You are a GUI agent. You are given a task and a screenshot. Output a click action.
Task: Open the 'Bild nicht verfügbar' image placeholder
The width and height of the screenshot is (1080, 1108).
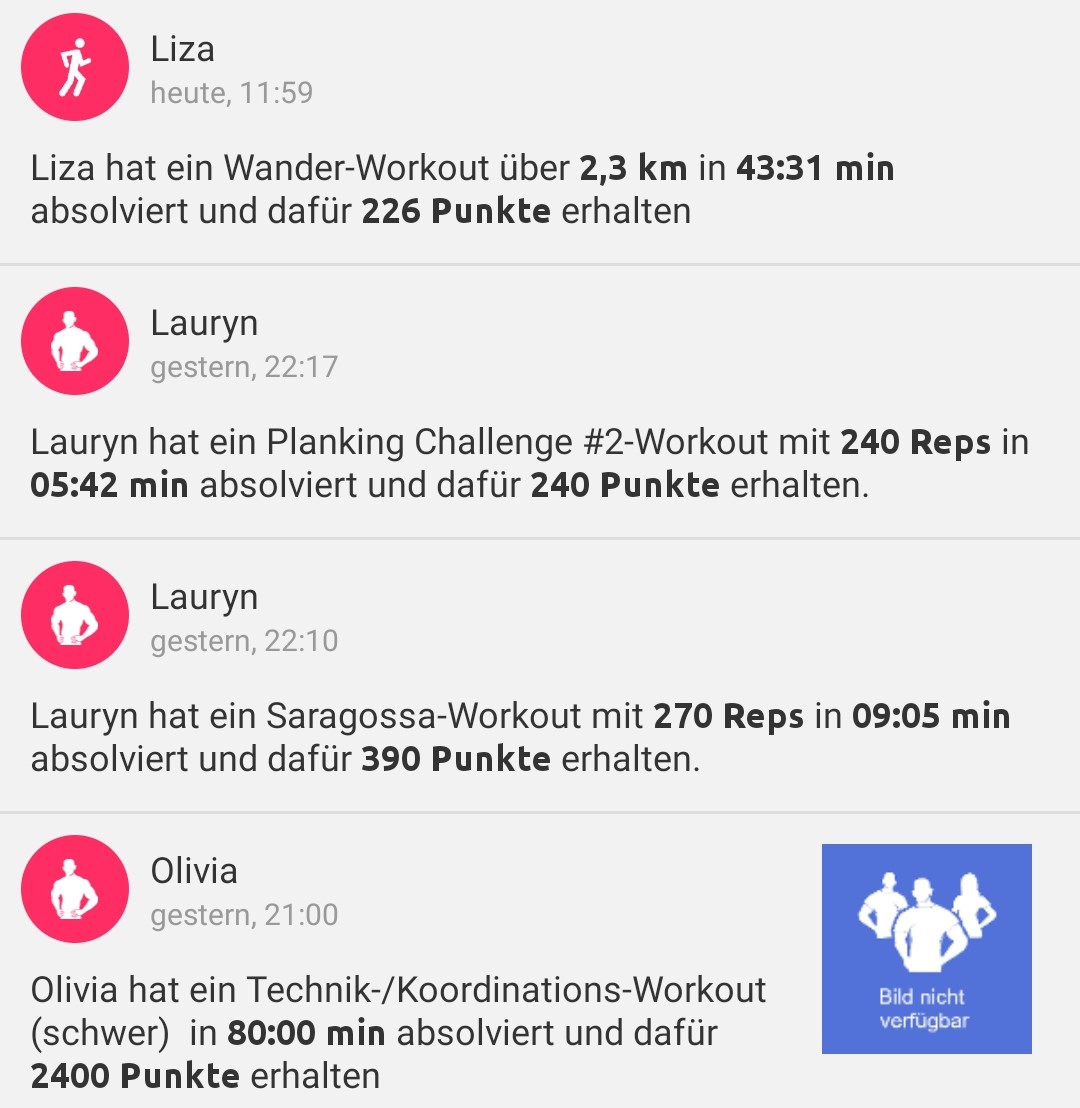[925, 948]
